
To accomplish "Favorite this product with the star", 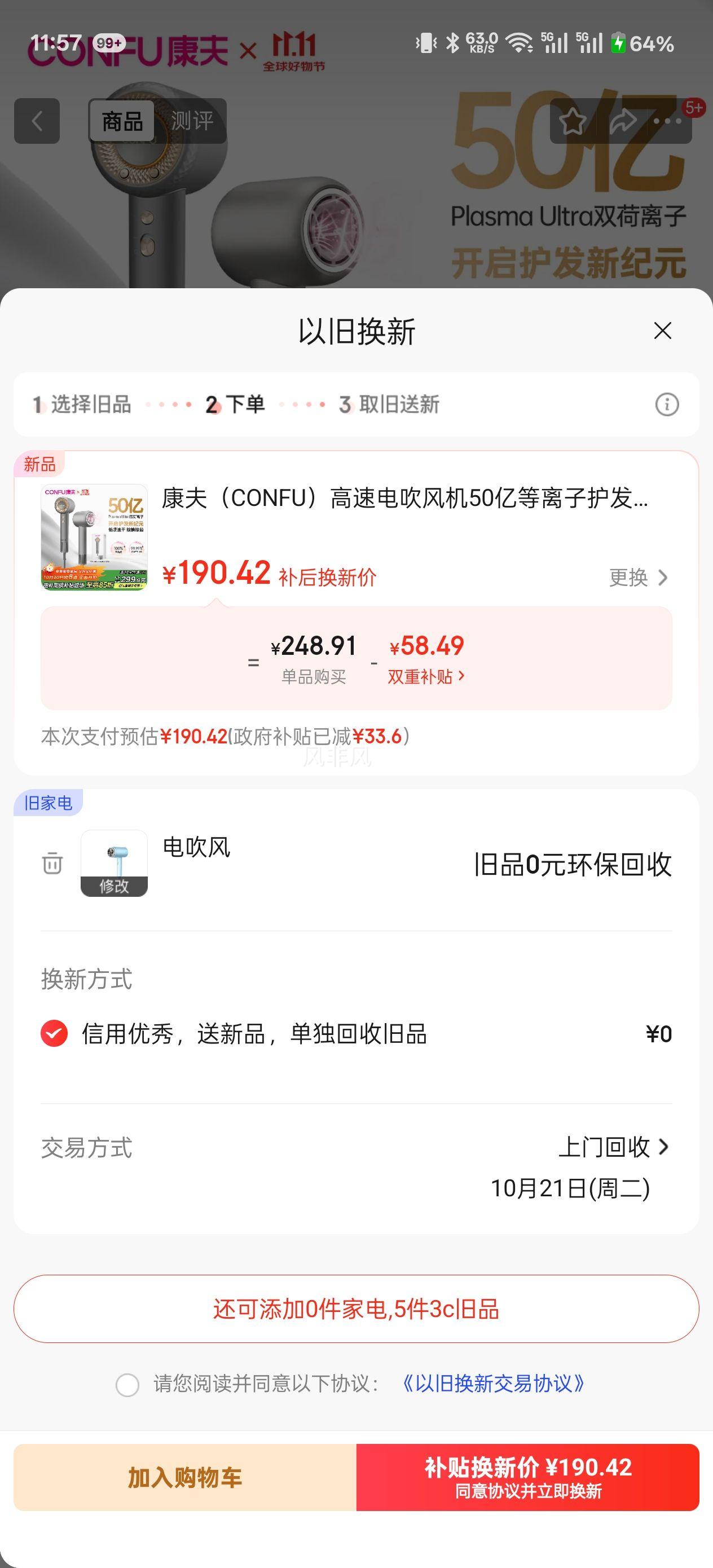I will [573, 121].
